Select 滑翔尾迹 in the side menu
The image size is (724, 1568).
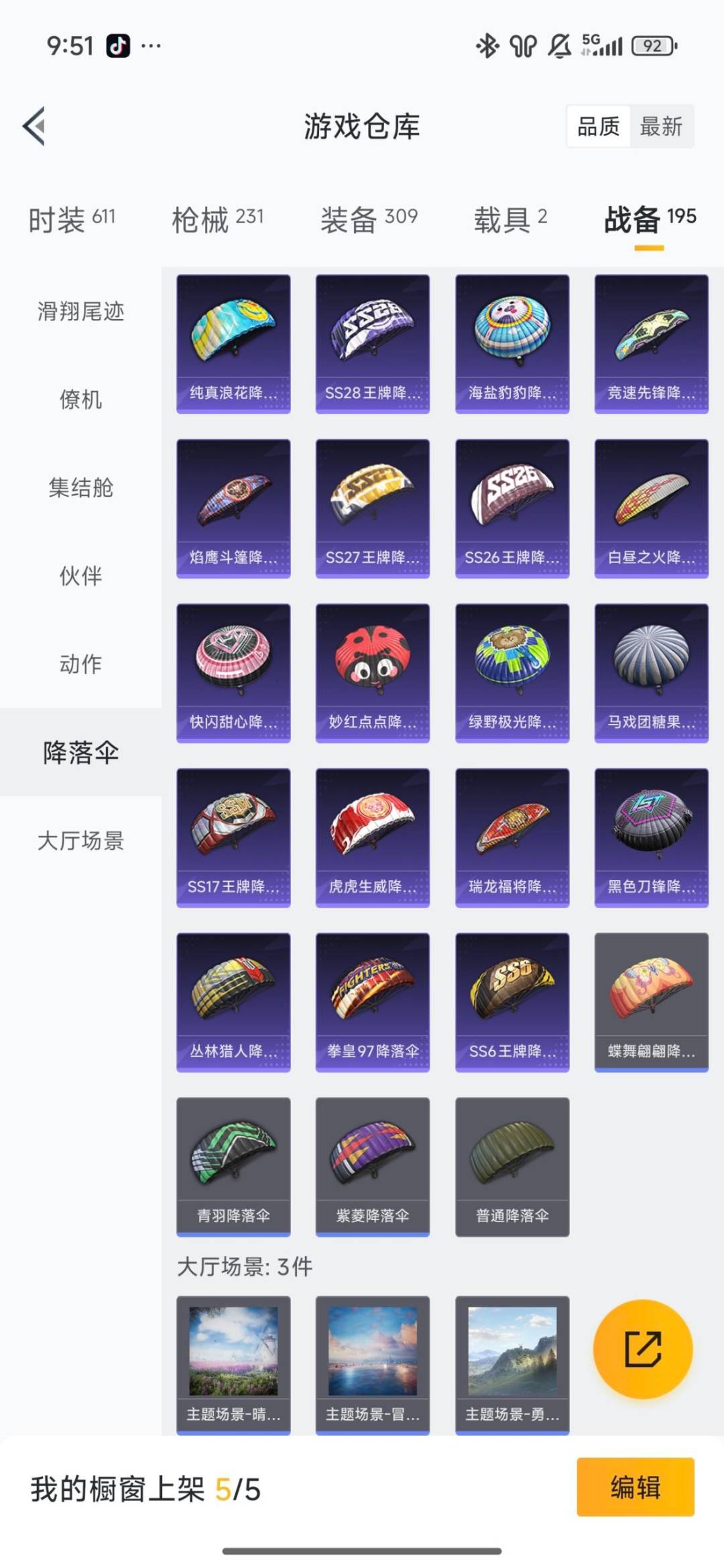pos(80,311)
